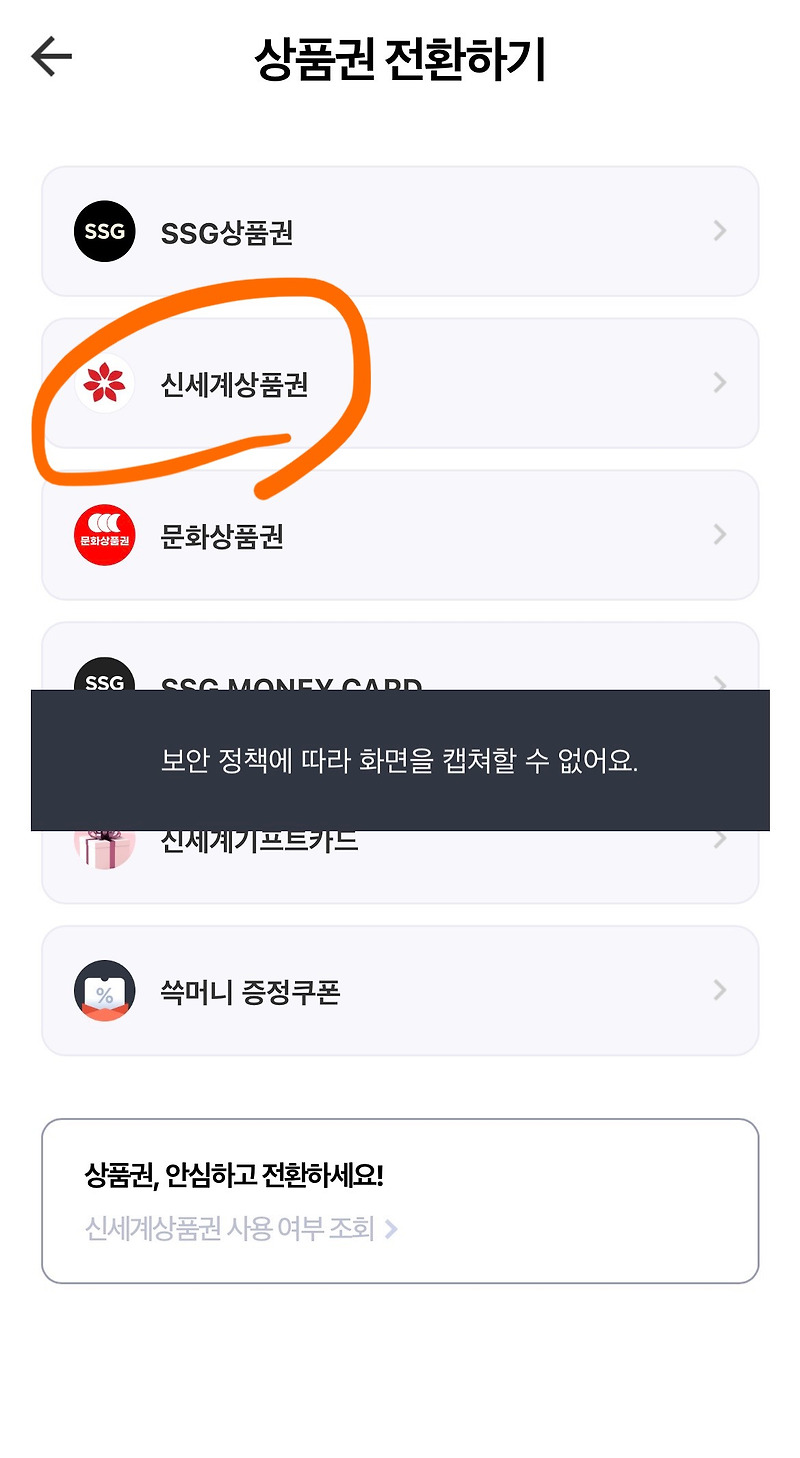Expand the 신세계상품권 row chevron
The height and width of the screenshot is (1458, 800).
pos(720,383)
